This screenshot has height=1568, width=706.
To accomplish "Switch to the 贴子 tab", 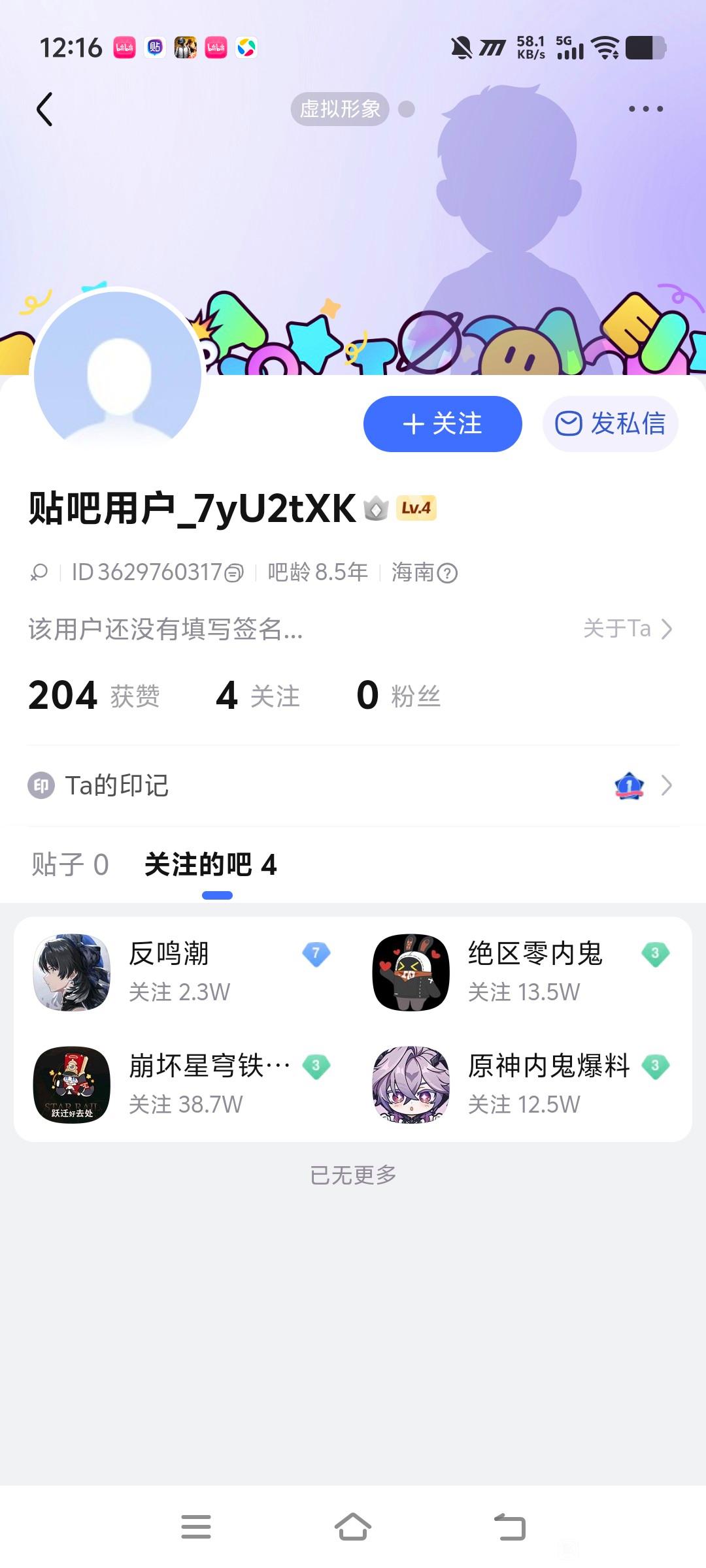I will pos(70,865).
